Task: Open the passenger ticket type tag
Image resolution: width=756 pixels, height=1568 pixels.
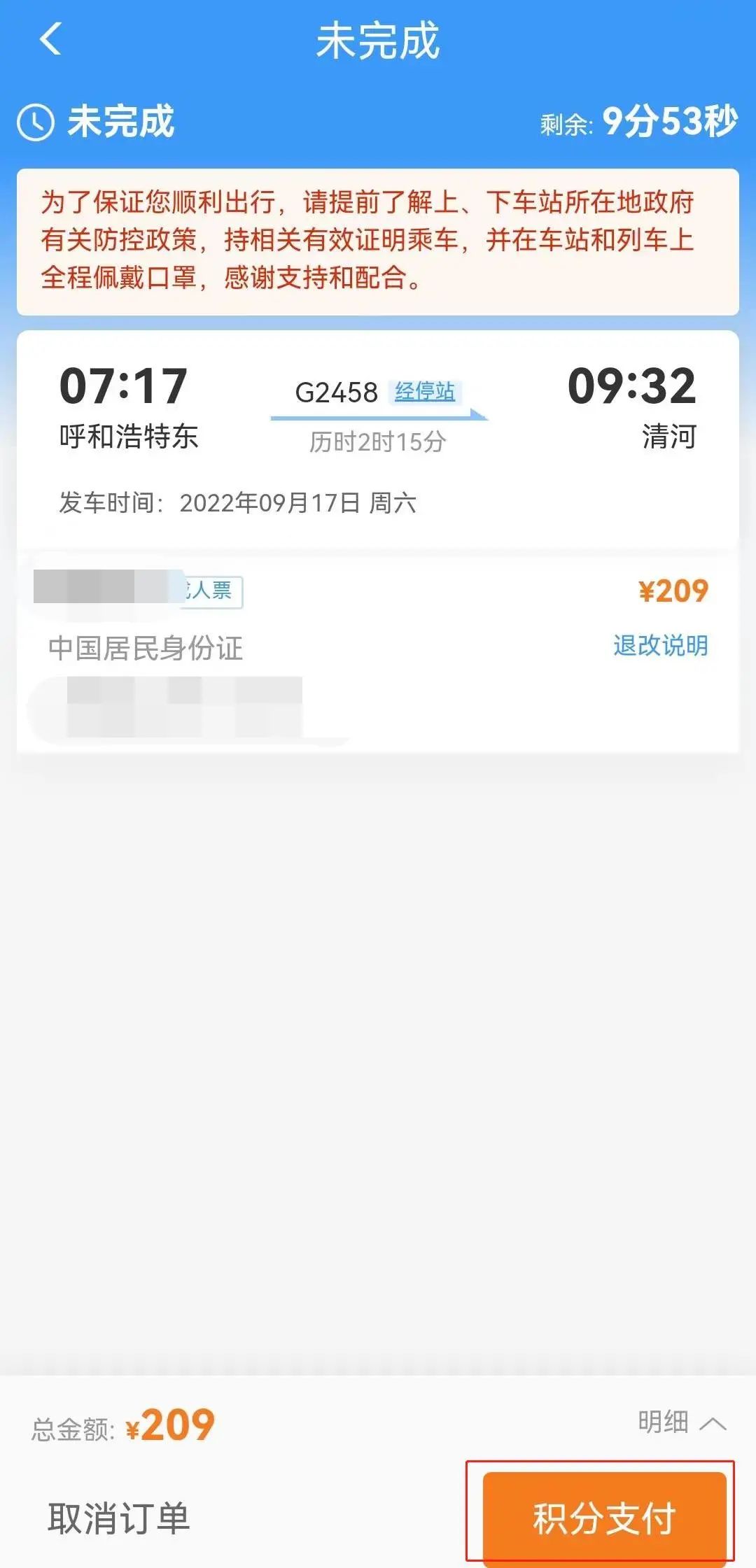Action: (210, 590)
